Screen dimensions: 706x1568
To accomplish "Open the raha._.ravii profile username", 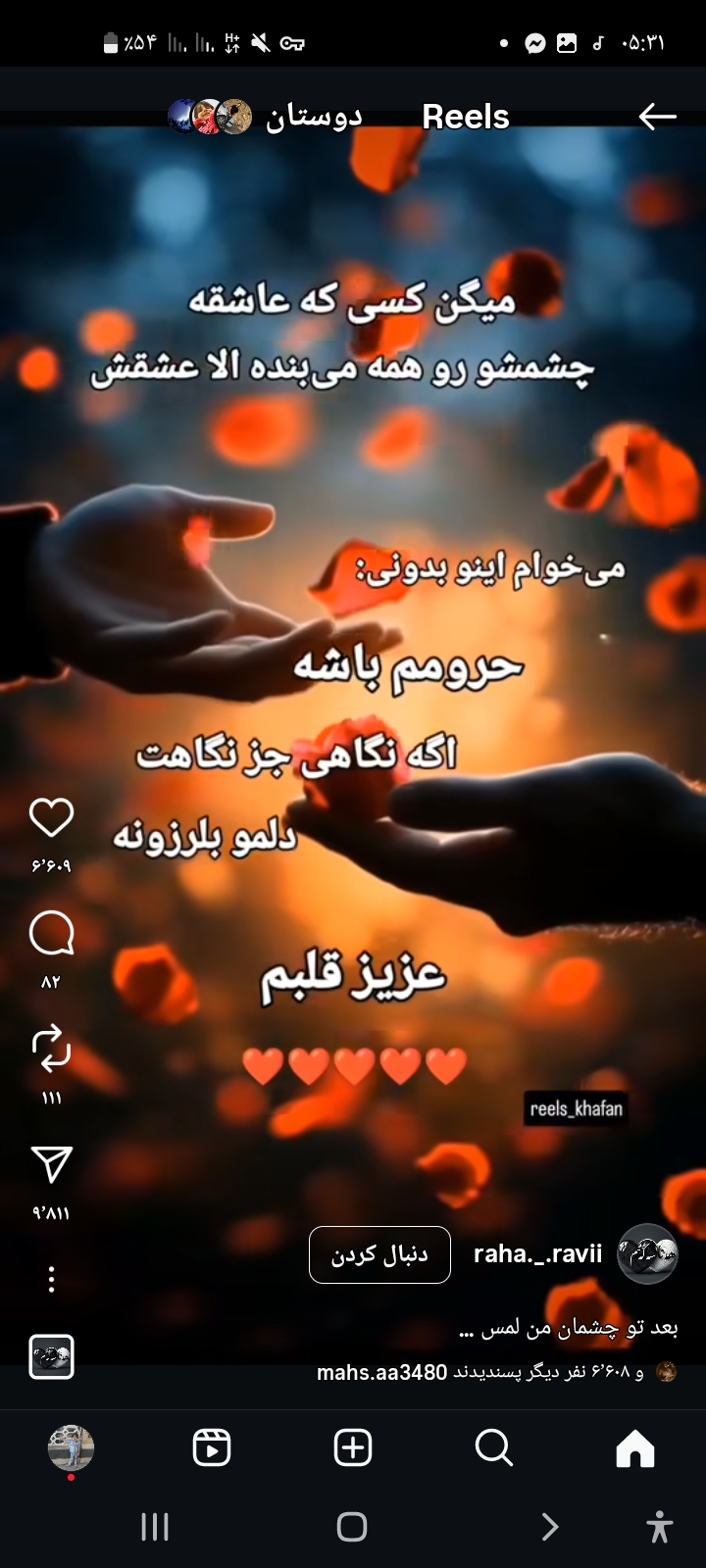I will click(537, 1254).
